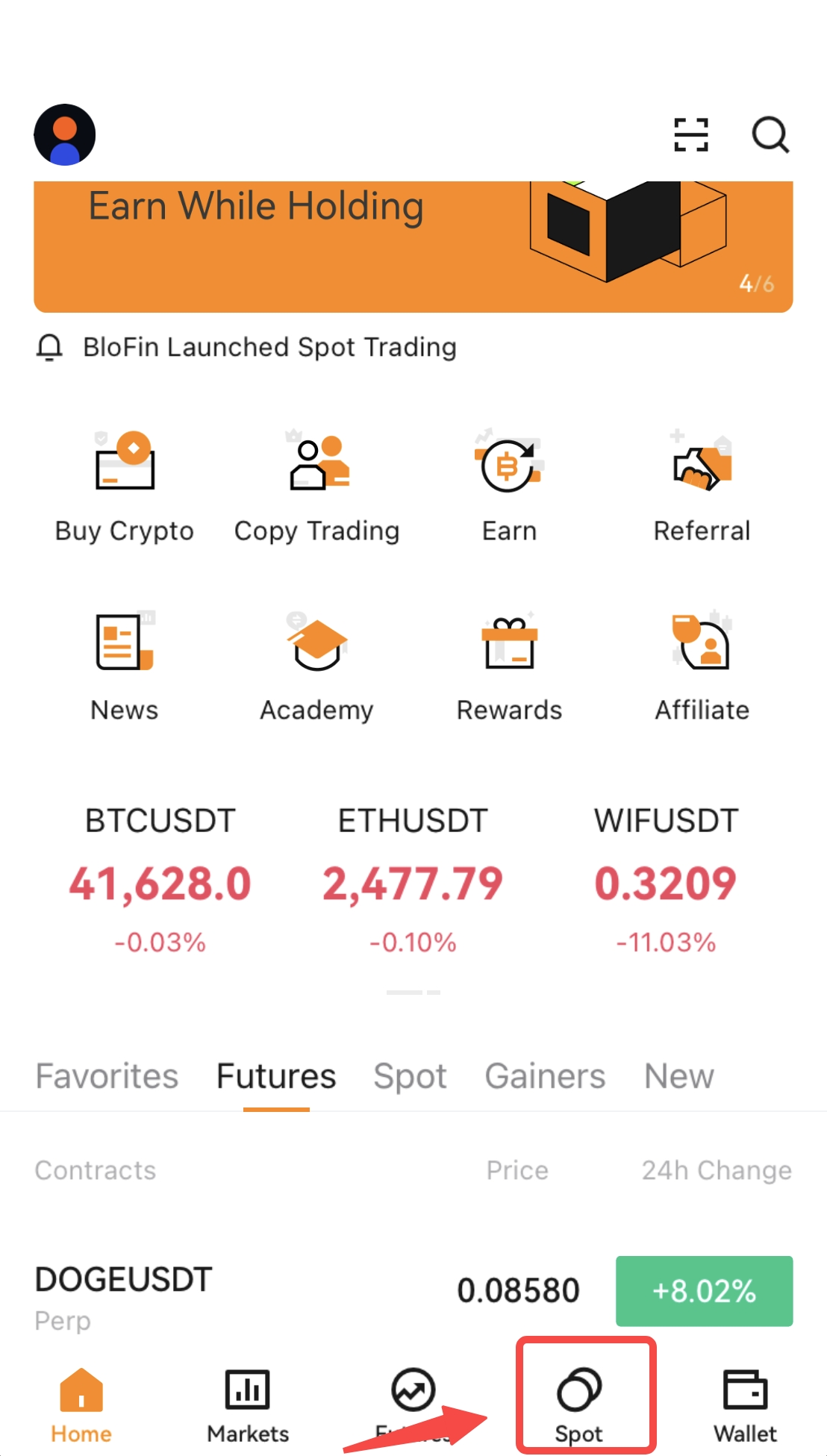This screenshot has height=1456, width=827.
Task: Select the Gainers tab
Action: coord(544,1075)
